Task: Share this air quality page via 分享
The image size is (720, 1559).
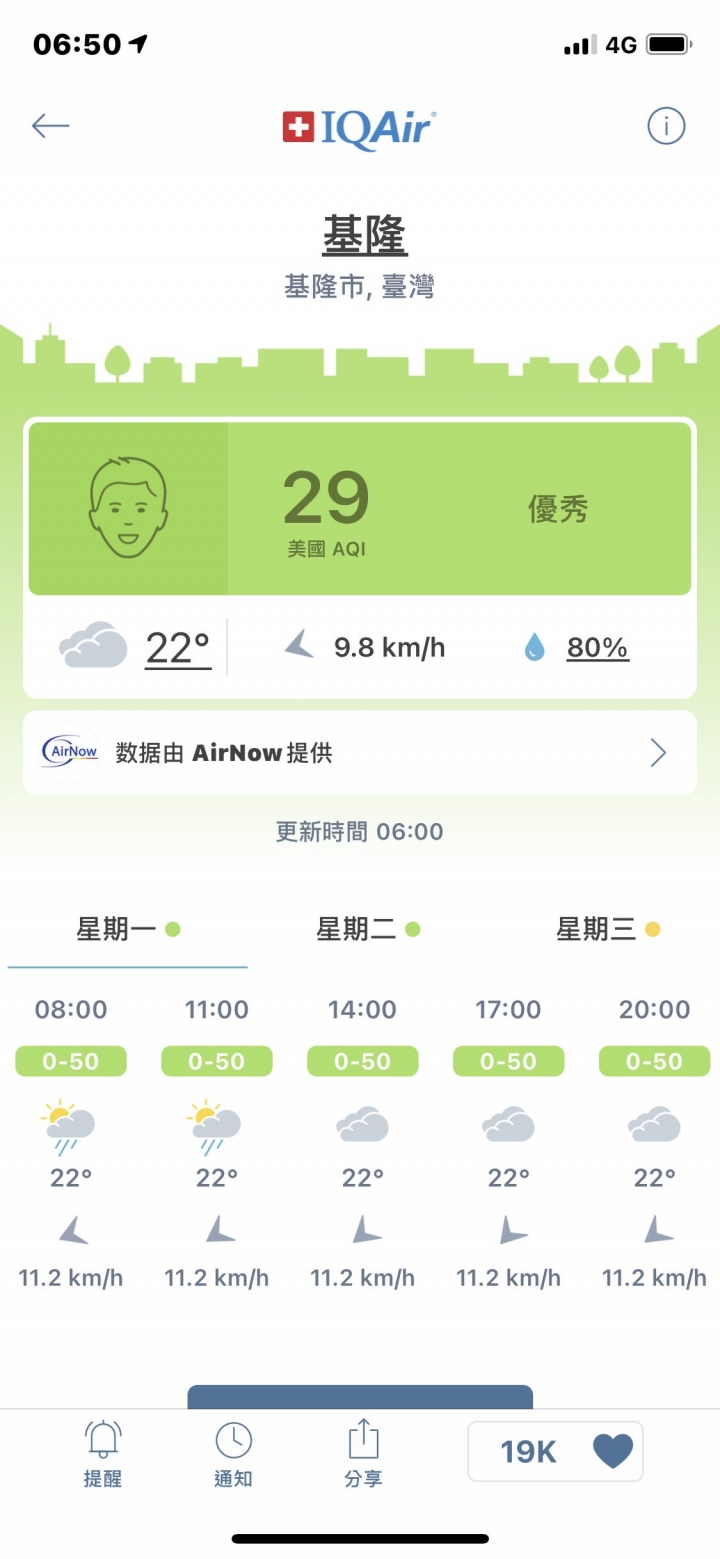Action: pyautogui.click(x=363, y=1454)
